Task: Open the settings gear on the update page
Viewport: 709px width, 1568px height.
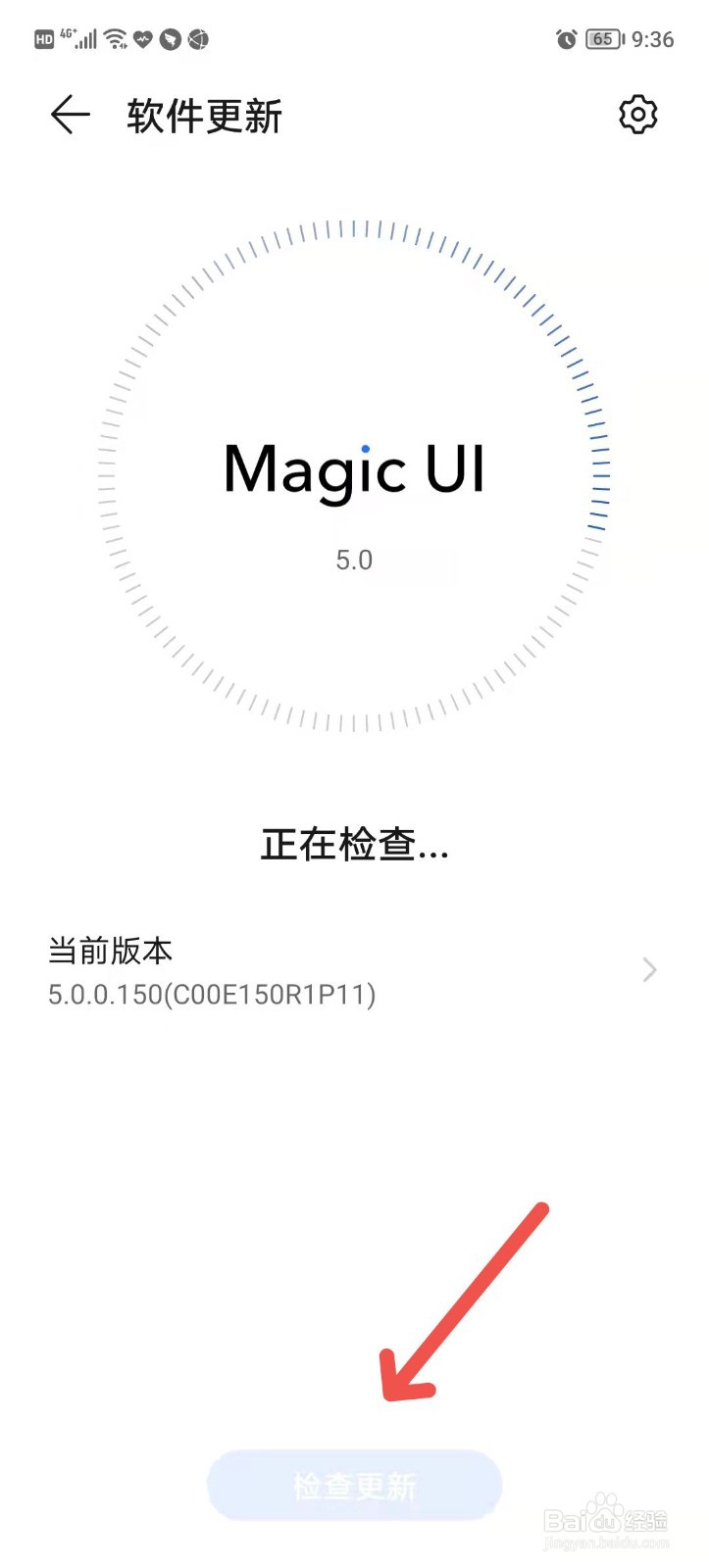Action: (637, 115)
